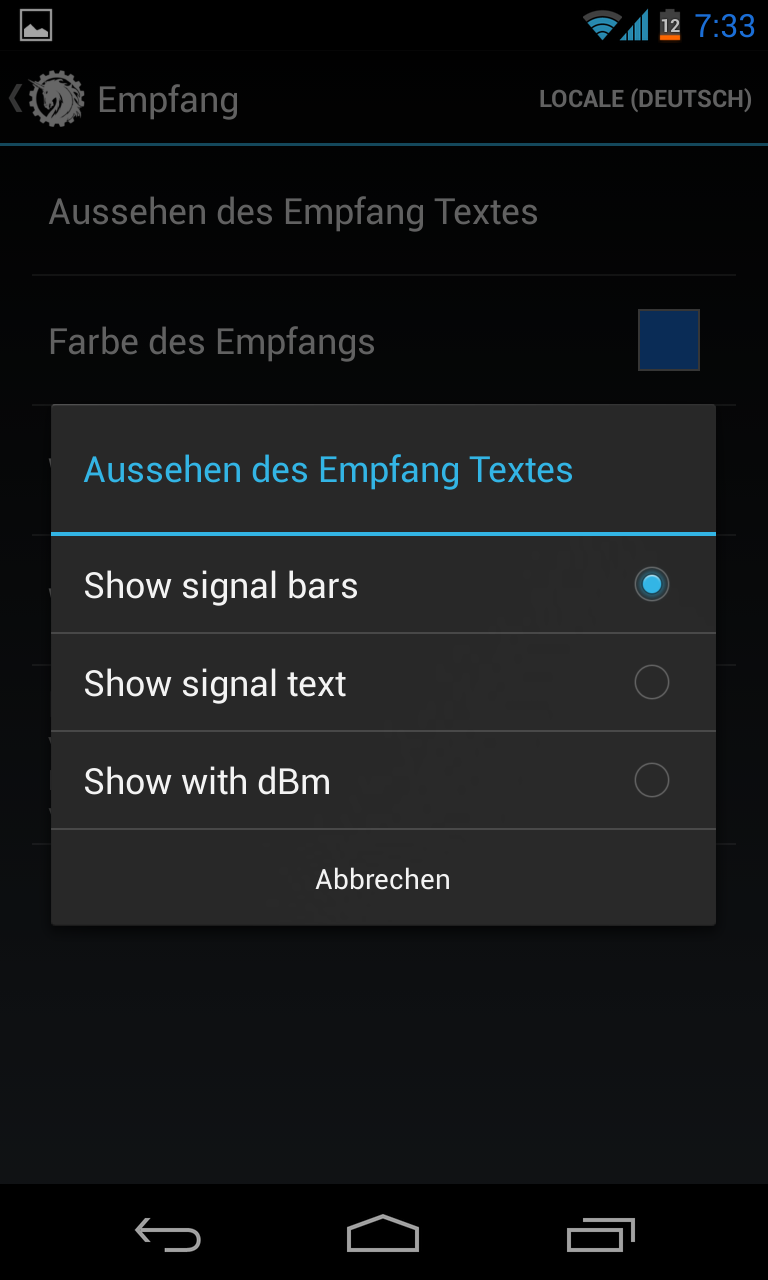Go back using the navigation bar back button

point(168,1234)
